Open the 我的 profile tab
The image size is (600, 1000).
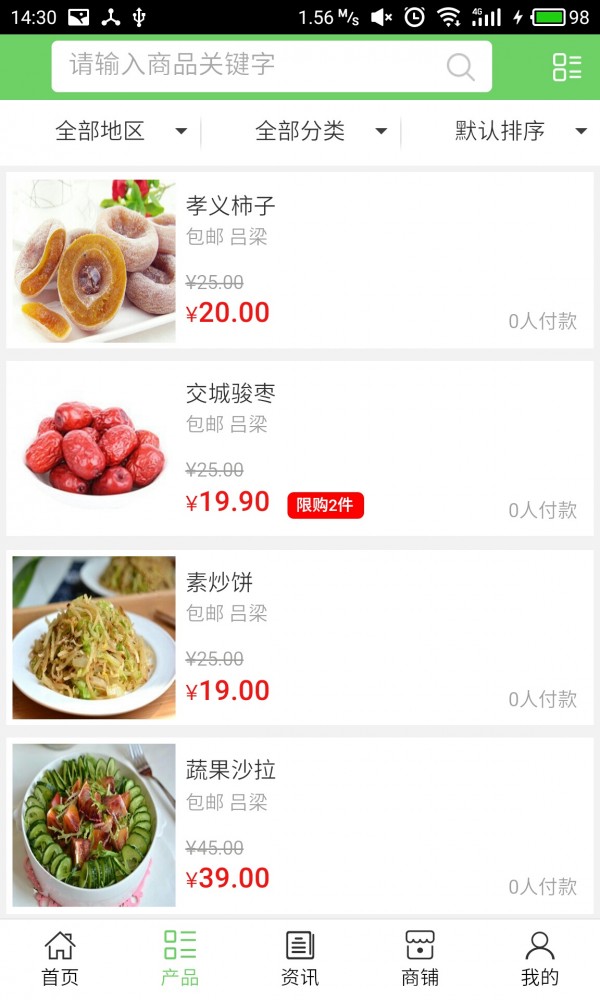[x=540, y=959]
